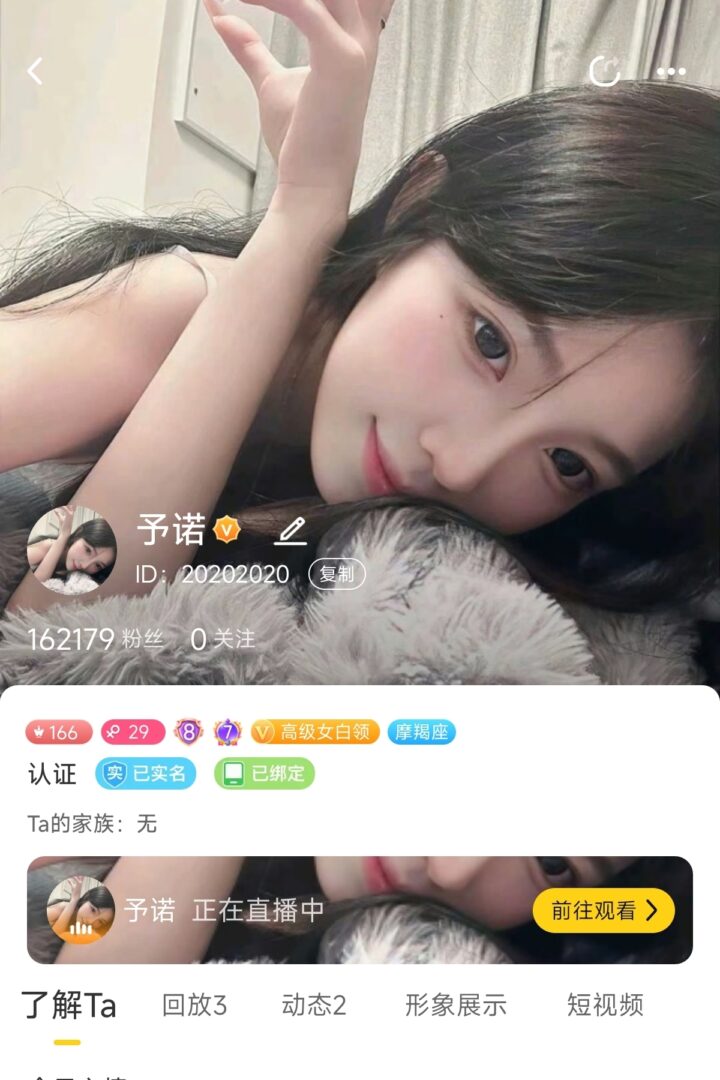
Task: Go back using the top-left arrow
Action: click(35, 71)
